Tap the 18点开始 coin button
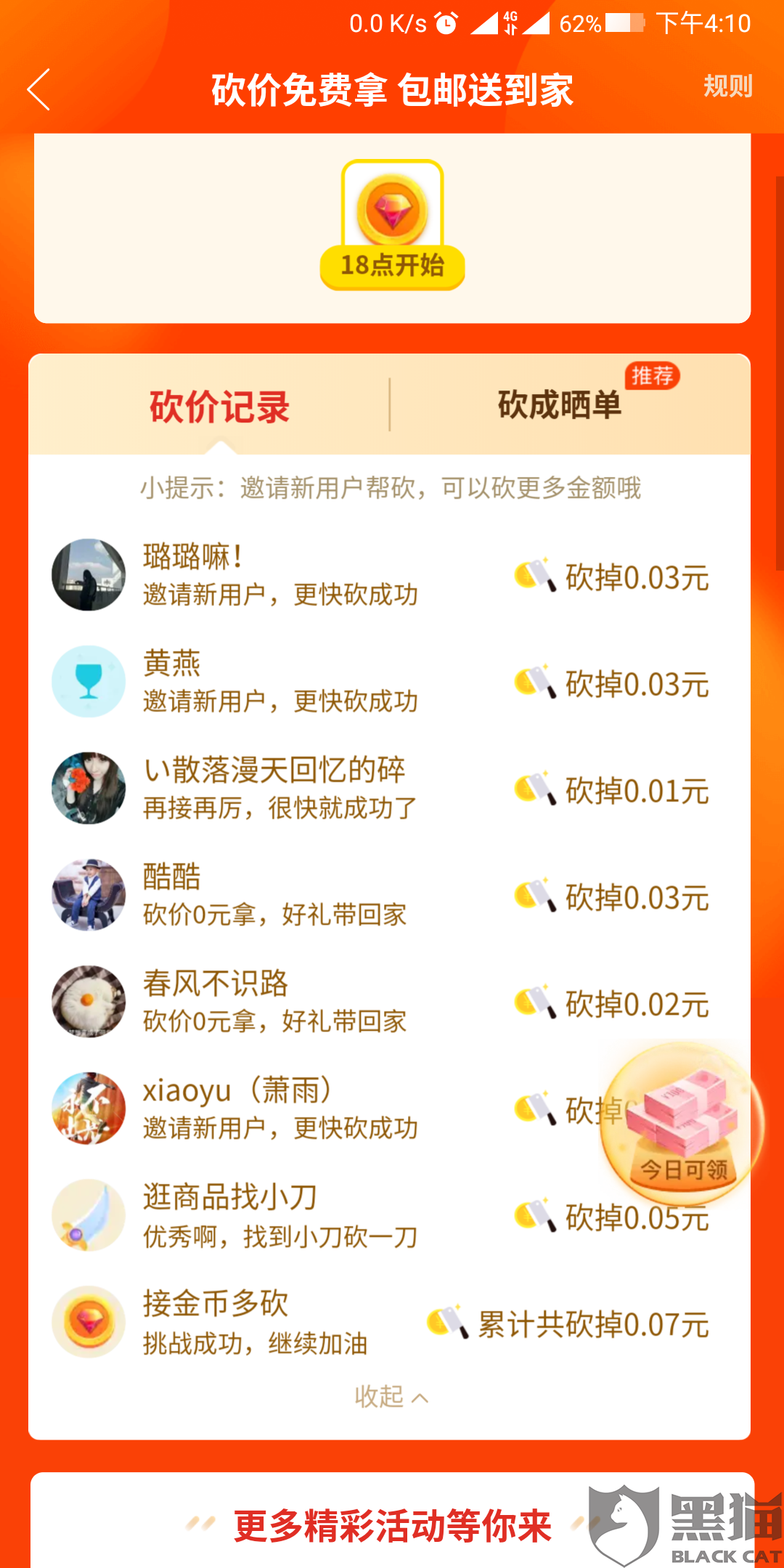Screen dimensions: 784x1568 pos(392,225)
